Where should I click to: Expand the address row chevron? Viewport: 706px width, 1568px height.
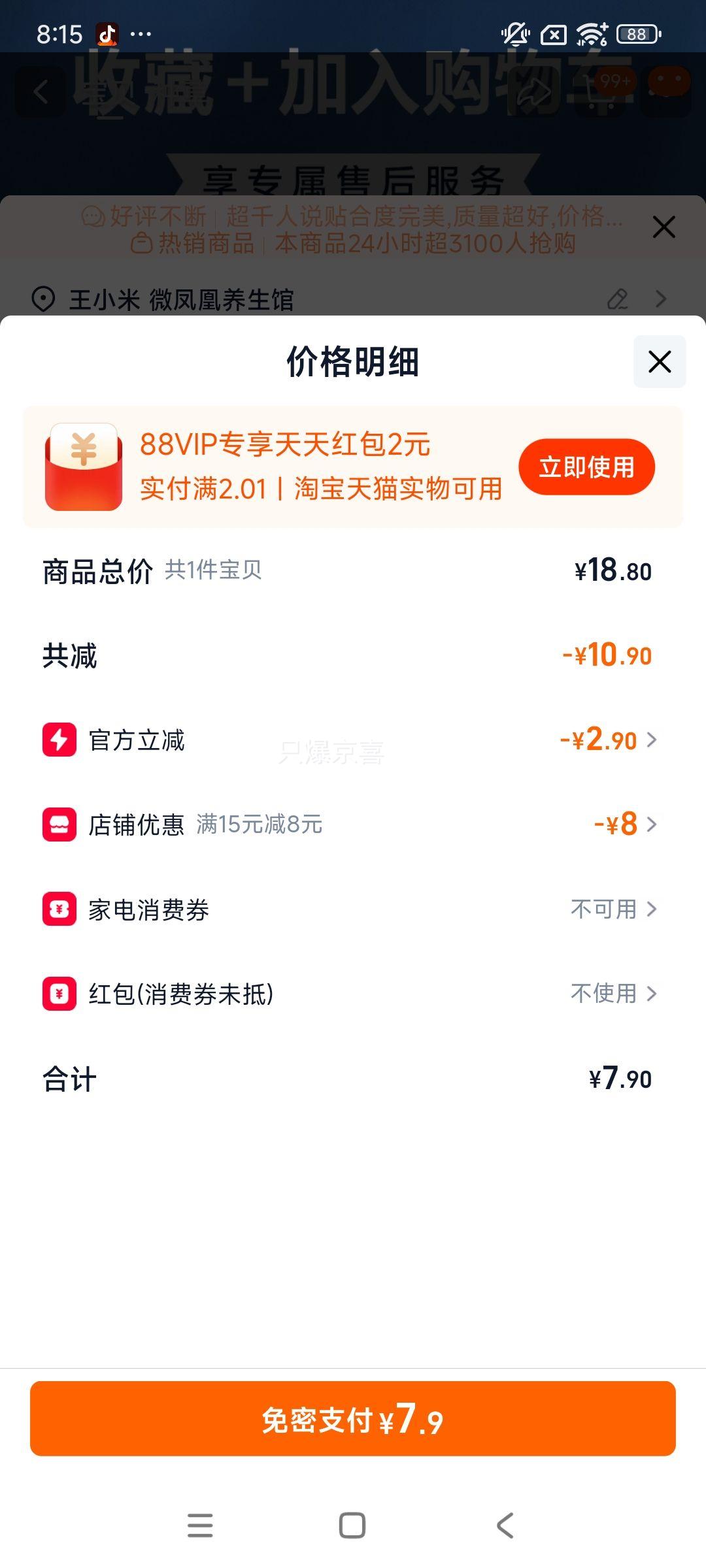(x=660, y=300)
